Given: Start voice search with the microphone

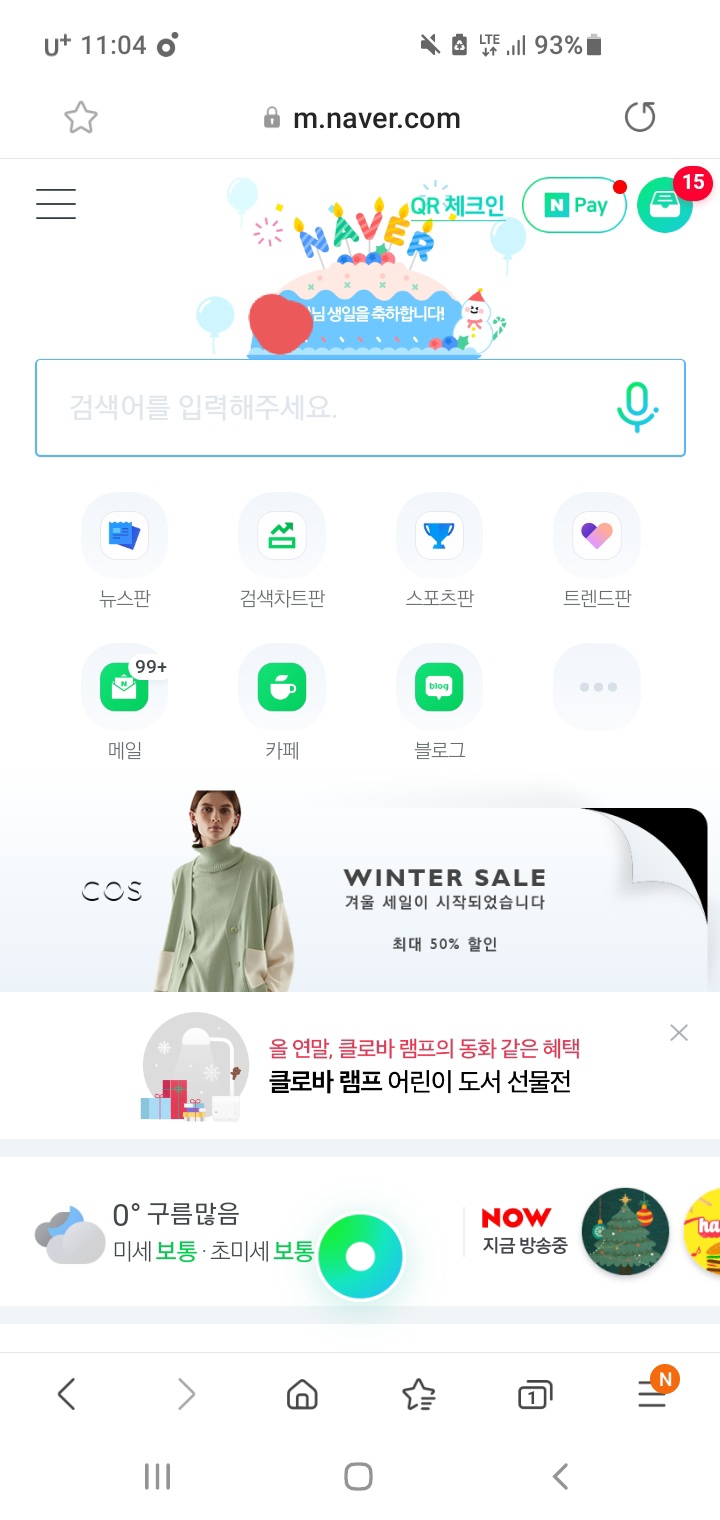Looking at the screenshot, I should click(637, 408).
